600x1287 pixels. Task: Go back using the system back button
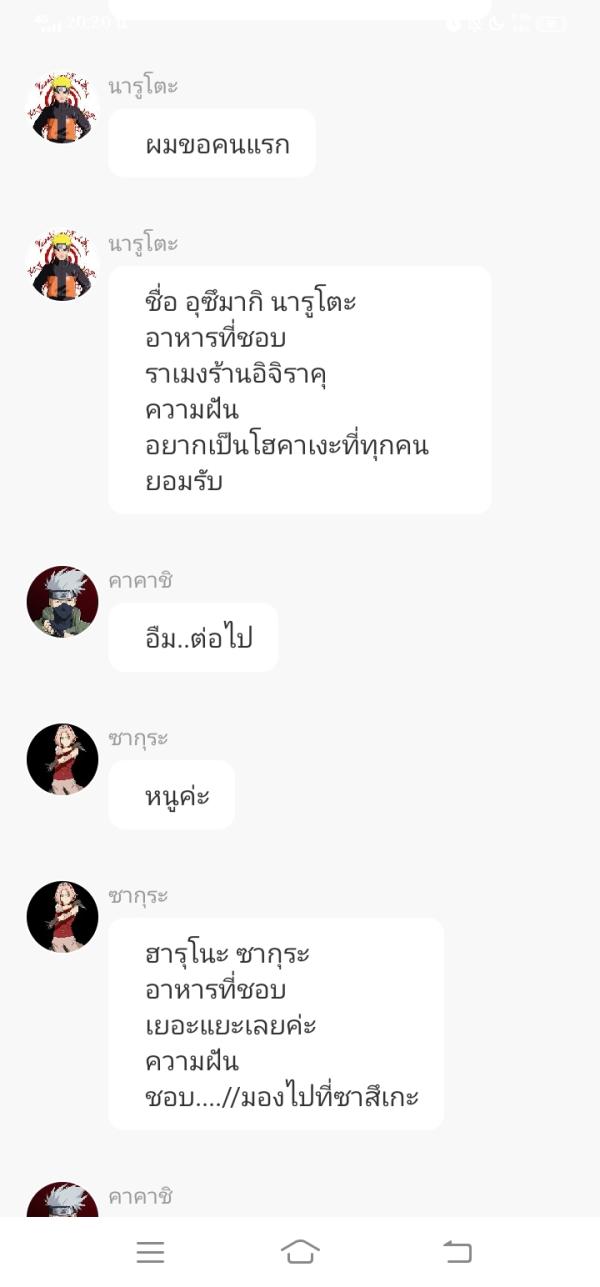click(457, 1251)
